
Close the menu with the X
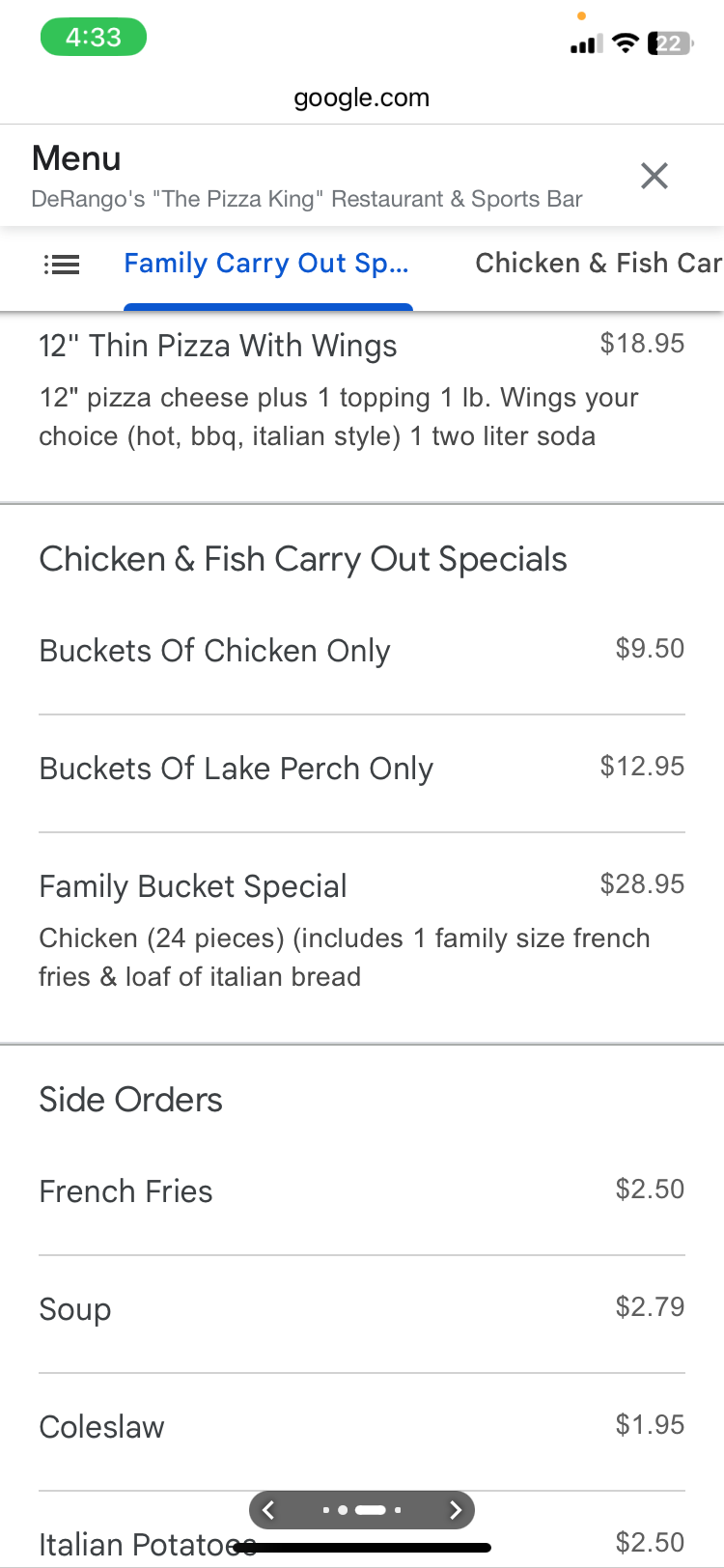(654, 176)
